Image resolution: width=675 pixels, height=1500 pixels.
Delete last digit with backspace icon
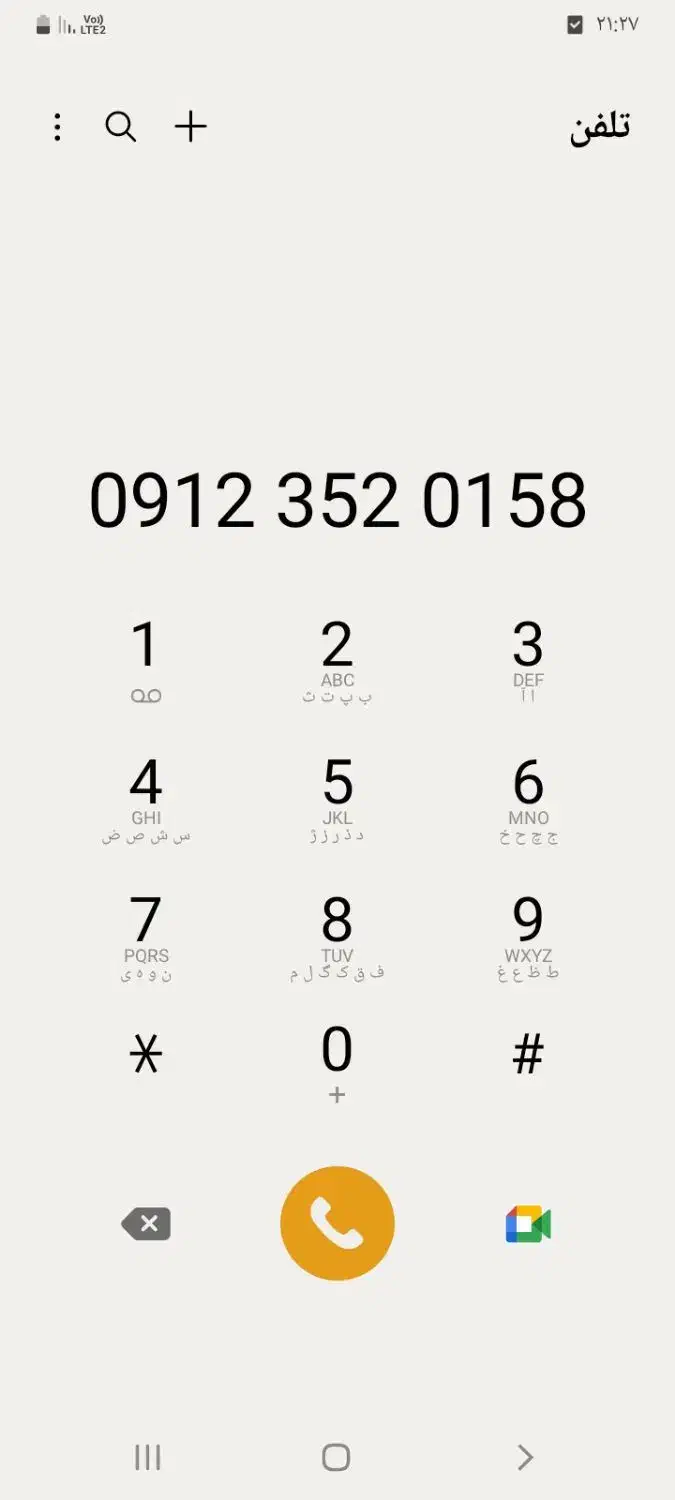pos(146,1224)
